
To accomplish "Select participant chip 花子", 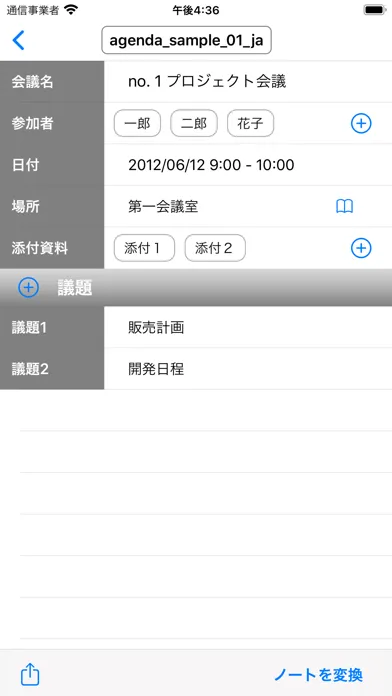I will pyautogui.click(x=250, y=123).
